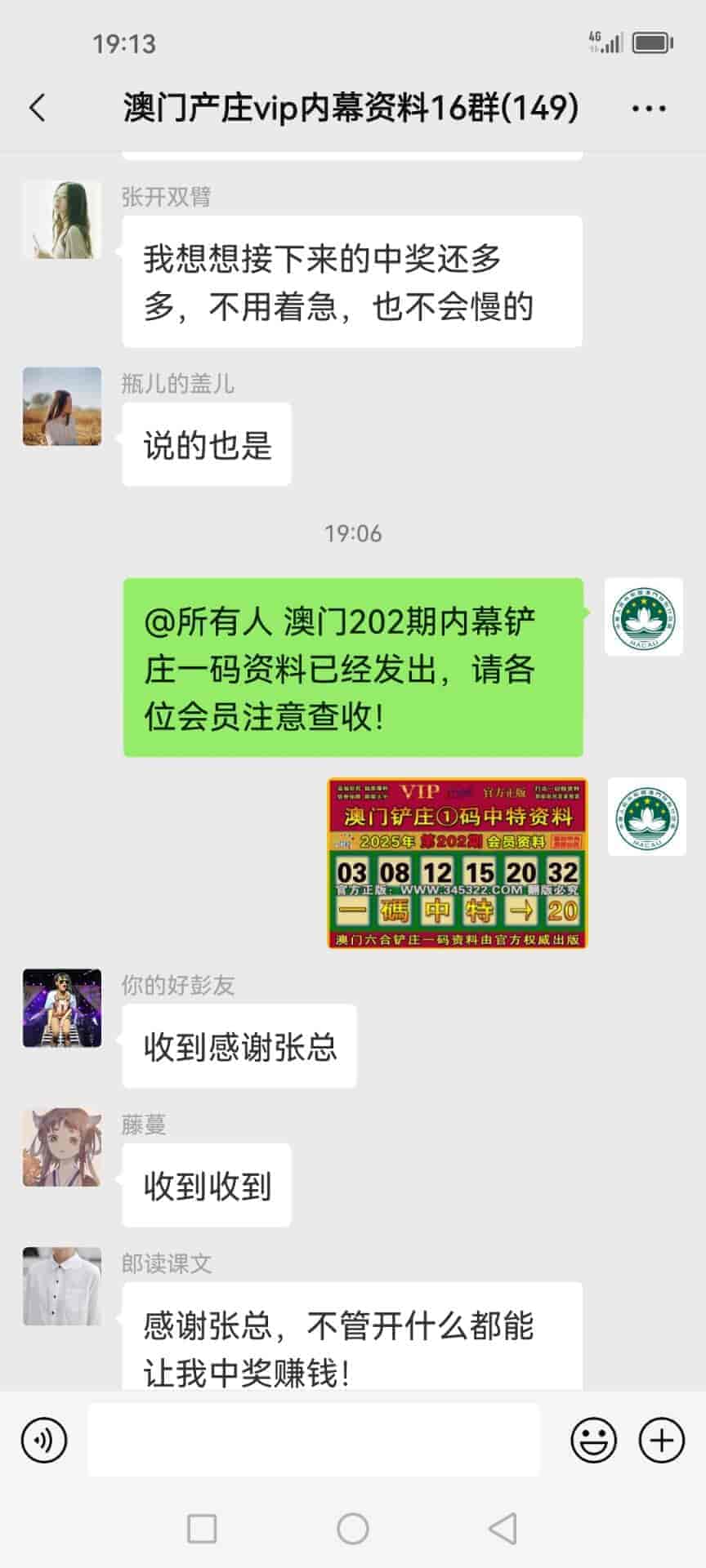Viewport: 706px width, 1568px height.
Task: Tap the system home button
Action: pos(353,1528)
